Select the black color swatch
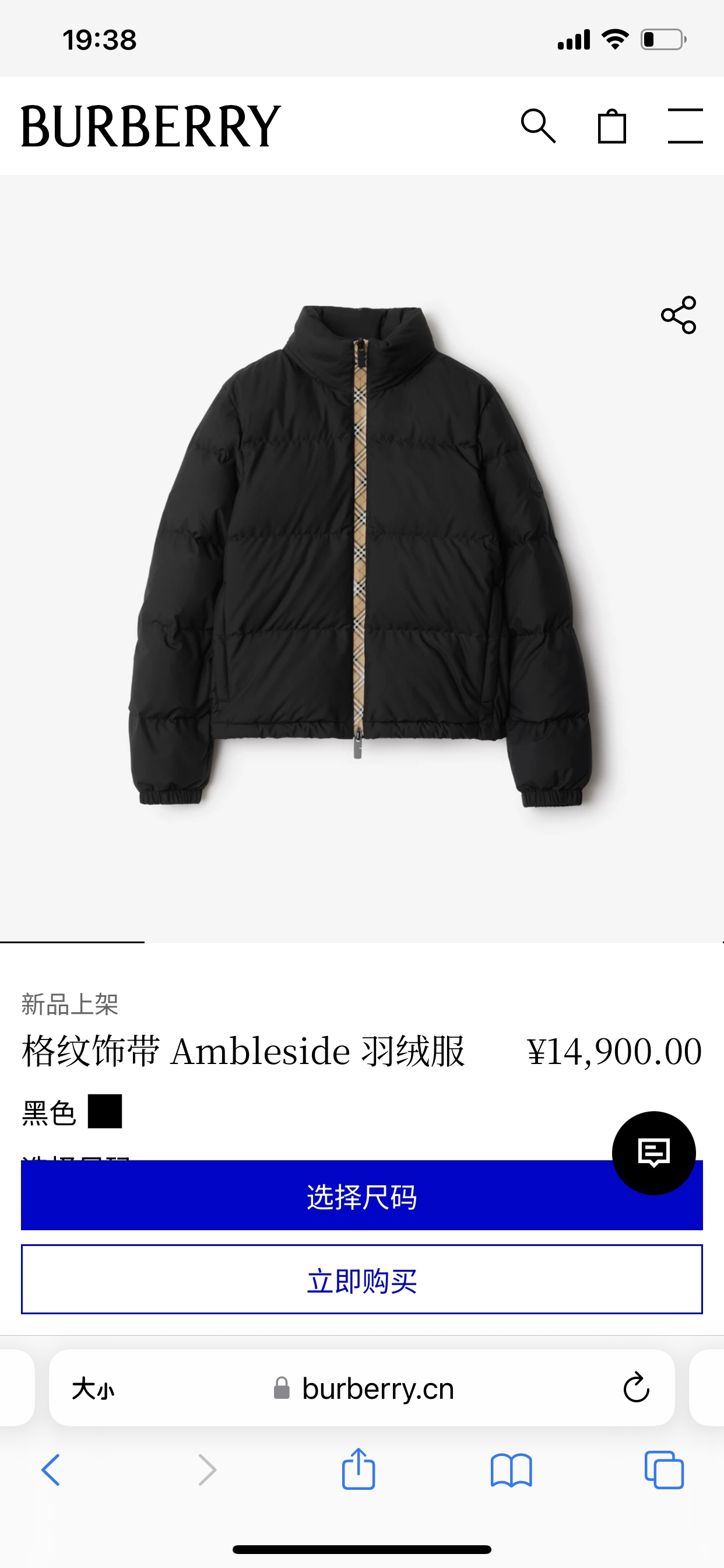Viewport: 724px width, 1568px height. [105, 1111]
